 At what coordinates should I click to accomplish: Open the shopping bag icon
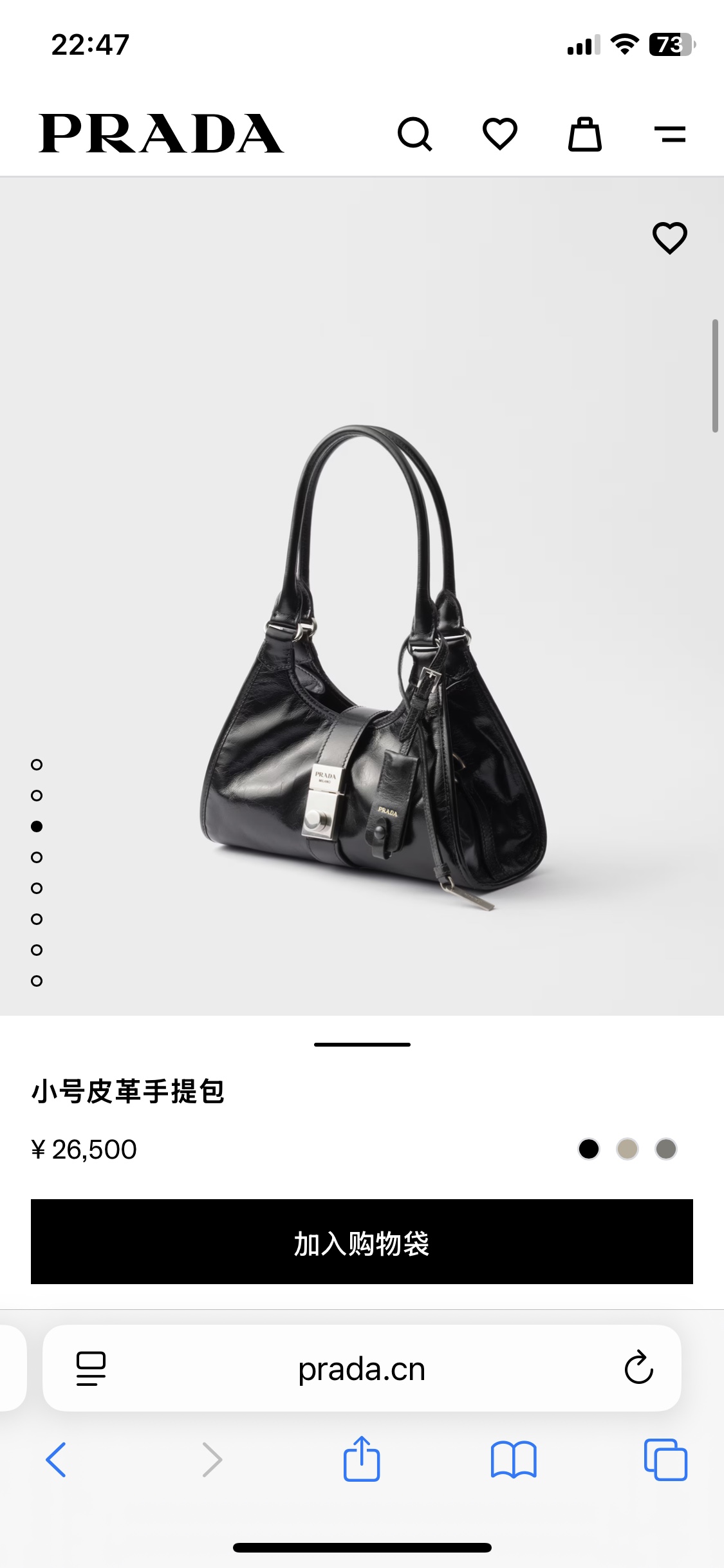585,134
